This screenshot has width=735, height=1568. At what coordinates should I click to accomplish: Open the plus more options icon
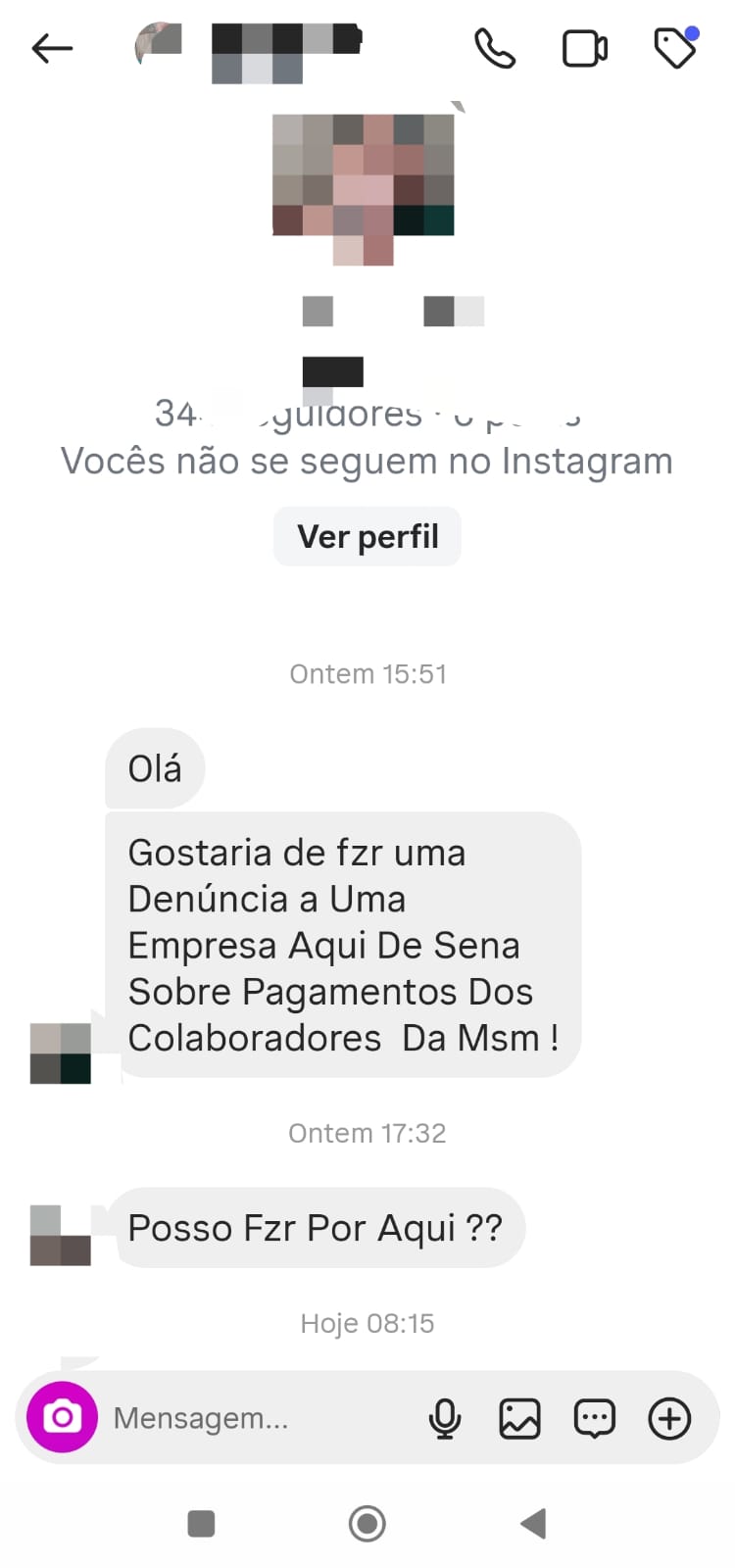tap(669, 1418)
